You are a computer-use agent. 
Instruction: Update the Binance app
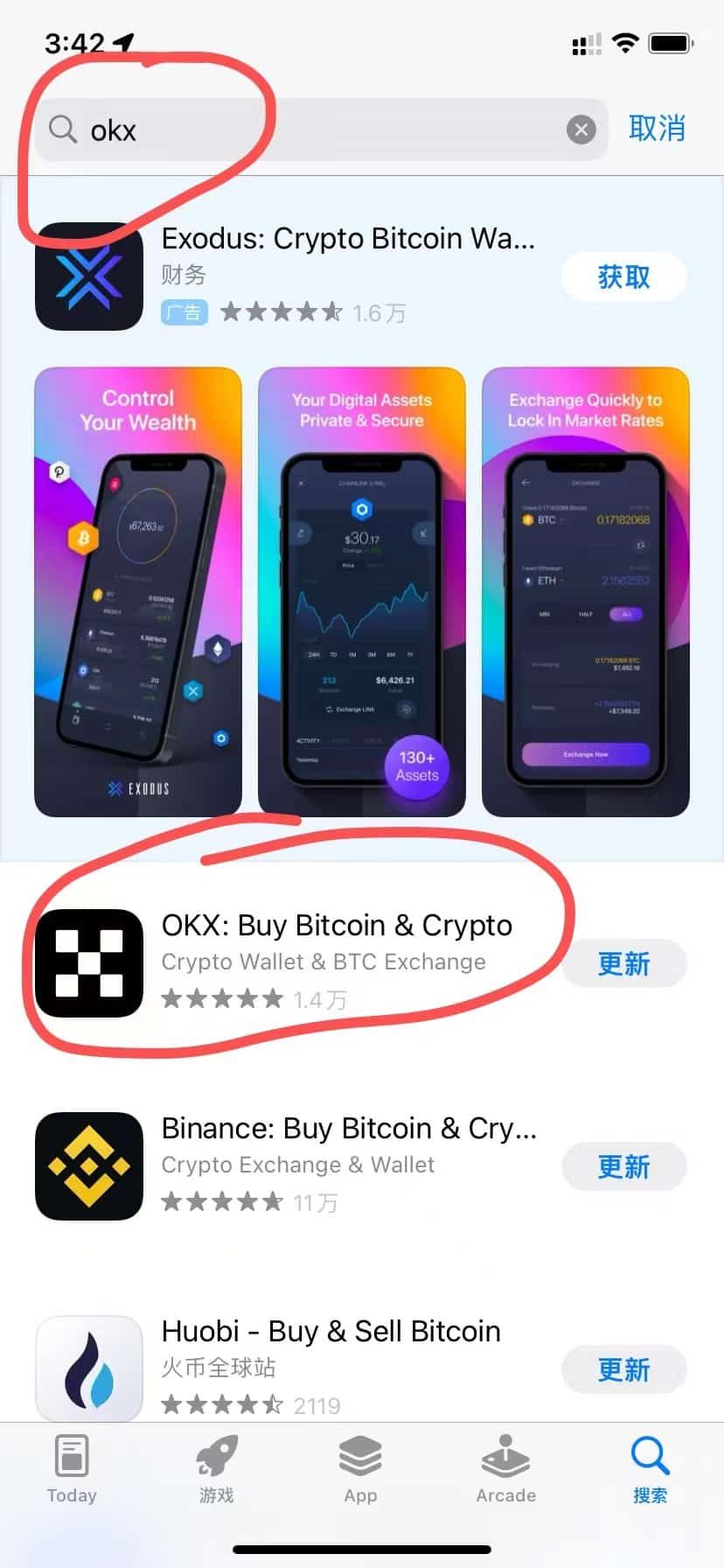click(x=623, y=1166)
